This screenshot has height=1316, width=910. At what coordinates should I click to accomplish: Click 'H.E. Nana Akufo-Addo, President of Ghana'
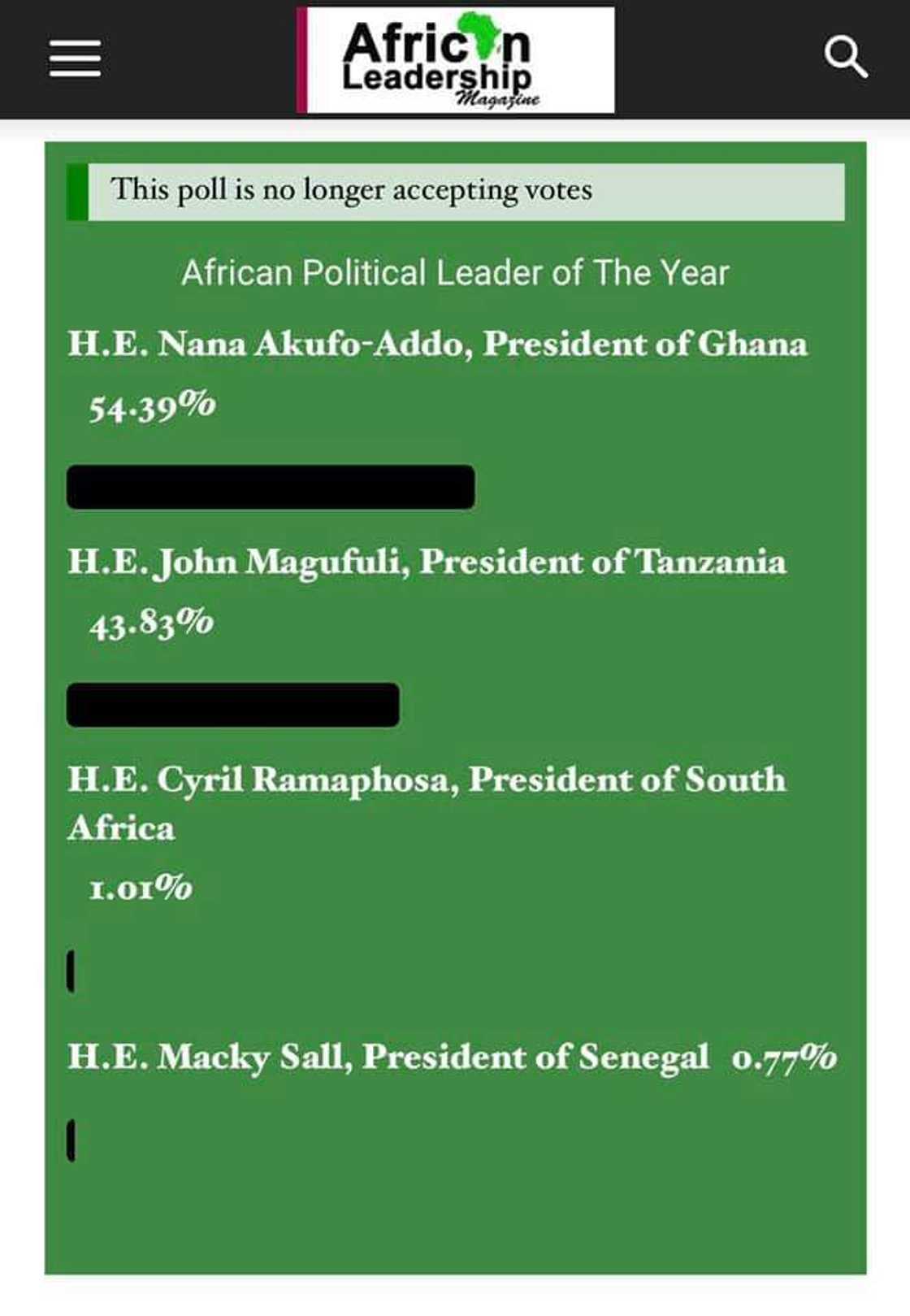pyautogui.click(x=439, y=344)
